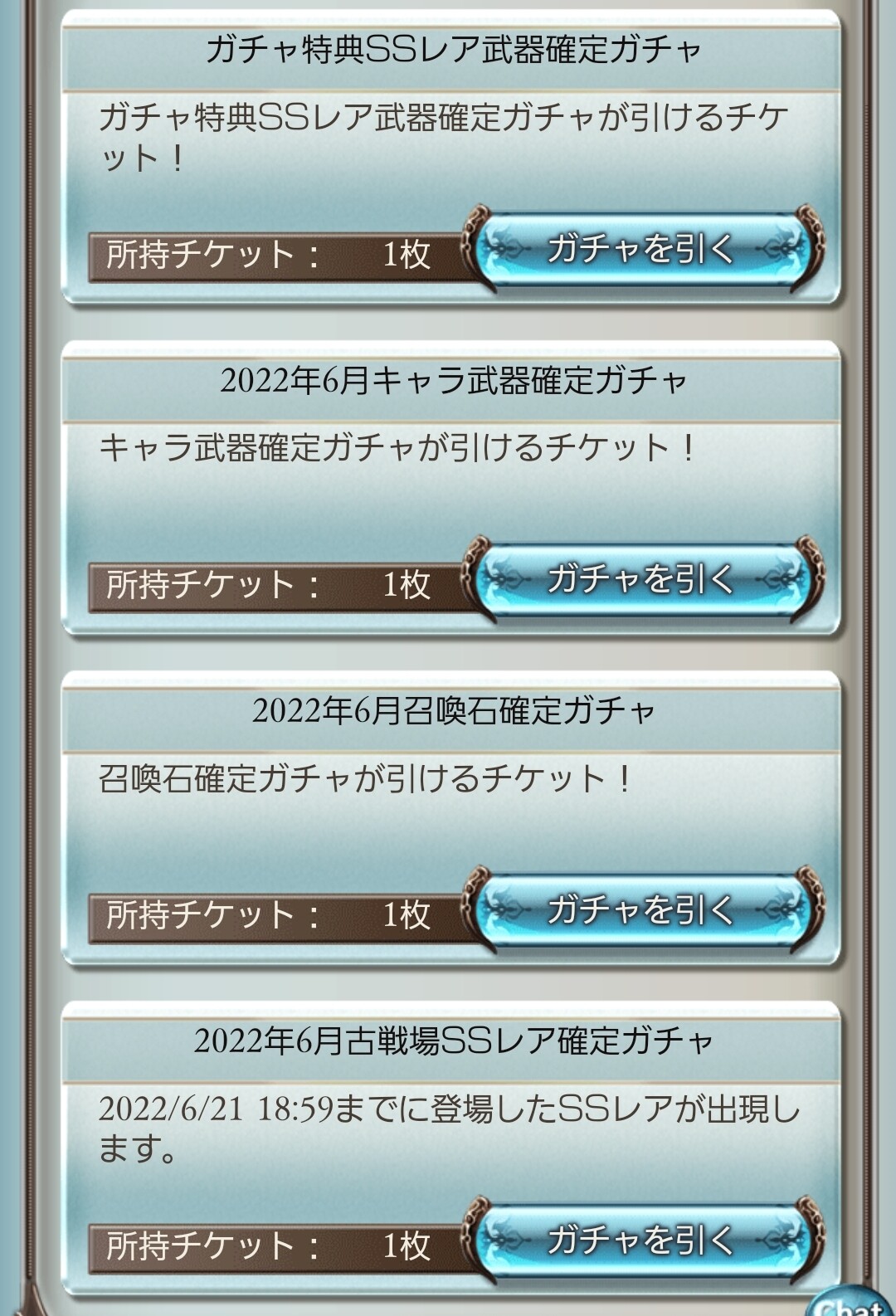Draw the 2022年6月古戦場SSレア確定ガチャ ticket
The height and width of the screenshot is (1316, 896).
coord(643,1240)
